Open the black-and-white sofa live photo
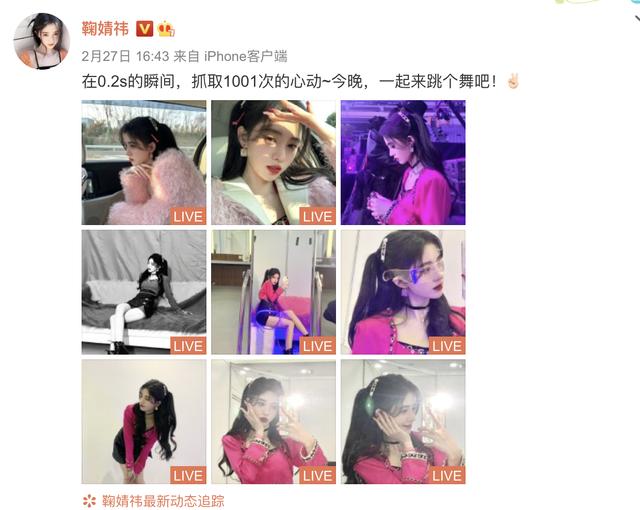 pyautogui.click(x=143, y=292)
